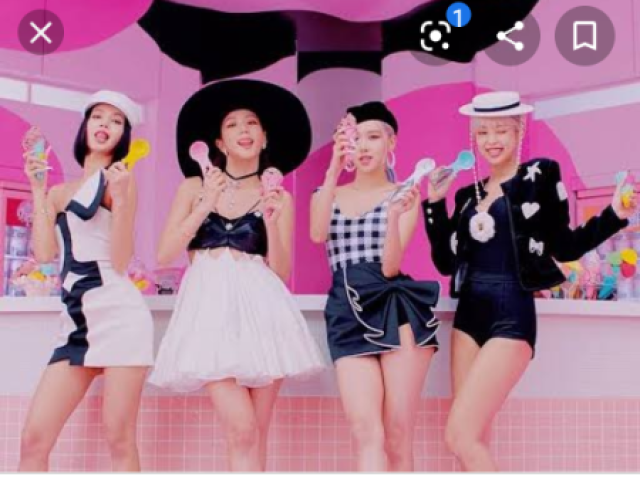Bookmark this image to collections
Screen dimensions: 640x480
[585, 36]
